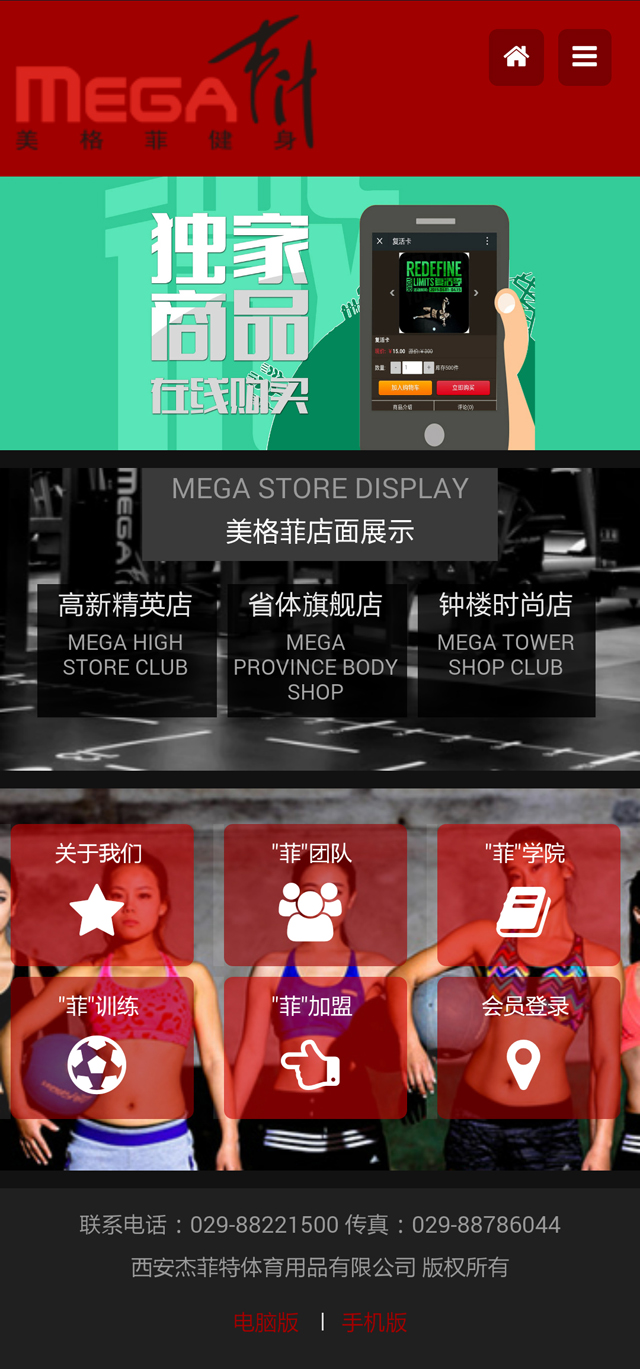Switch to 电脑版 desktop version

tap(266, 1322)
